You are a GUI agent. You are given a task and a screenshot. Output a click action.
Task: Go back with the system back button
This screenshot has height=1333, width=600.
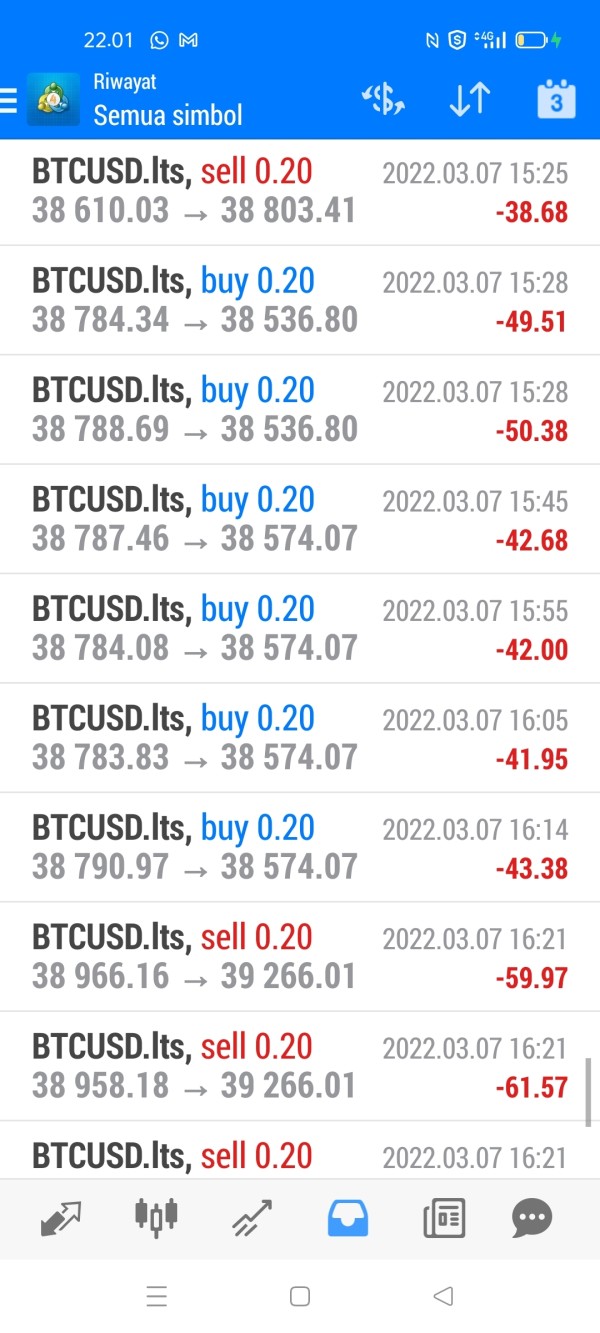(443, 1296)
